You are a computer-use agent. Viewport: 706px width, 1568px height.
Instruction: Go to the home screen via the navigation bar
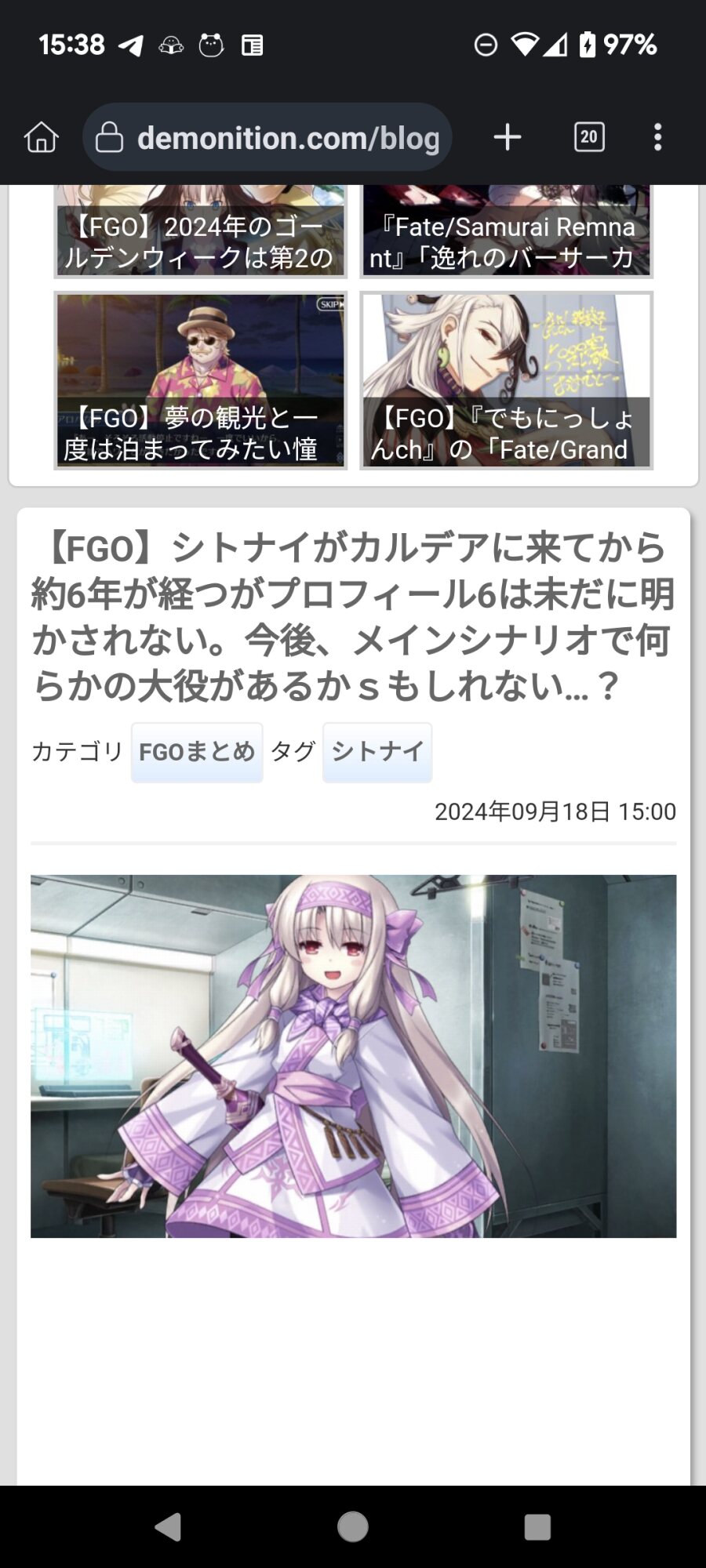353,1526
